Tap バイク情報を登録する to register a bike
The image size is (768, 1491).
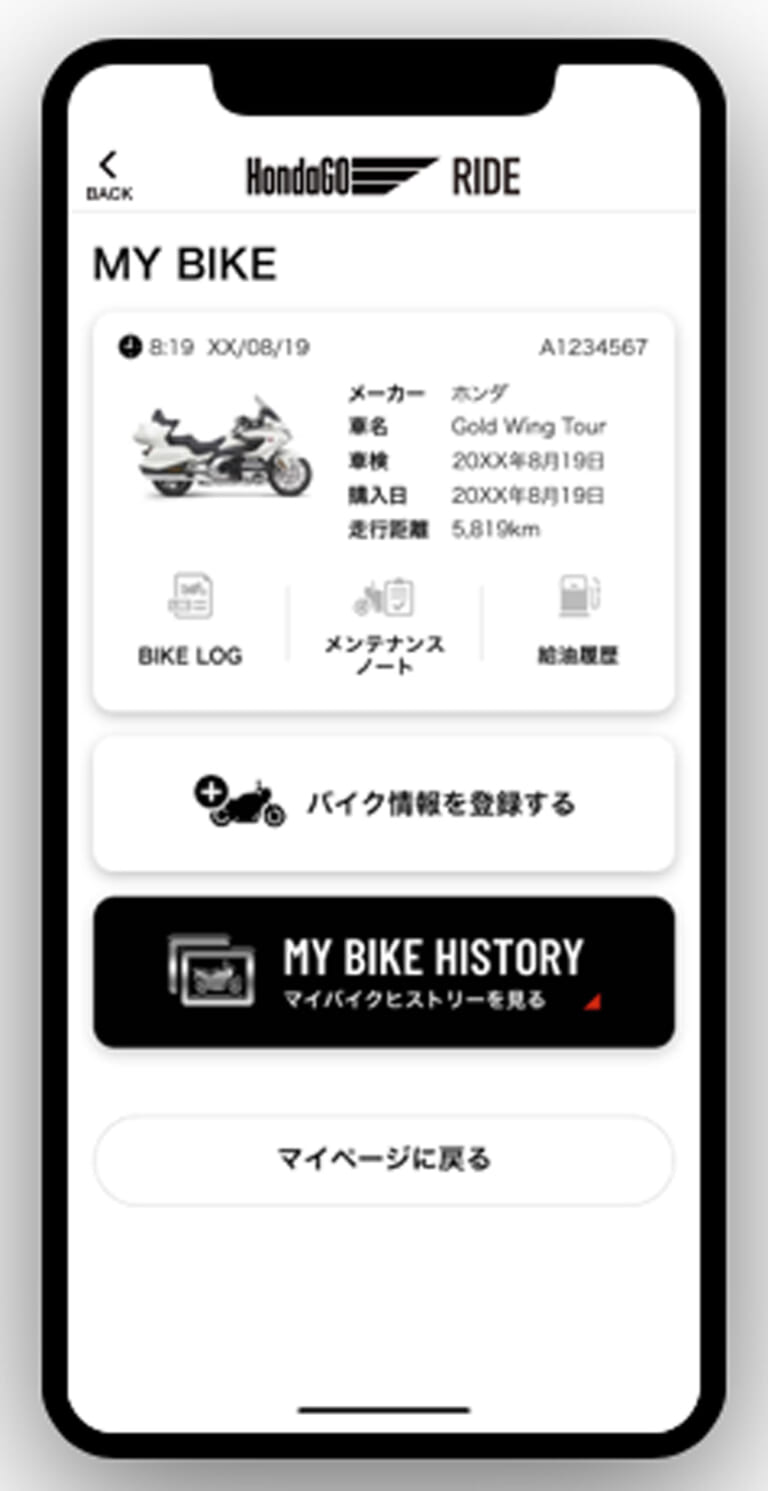[x=384, y=804]
